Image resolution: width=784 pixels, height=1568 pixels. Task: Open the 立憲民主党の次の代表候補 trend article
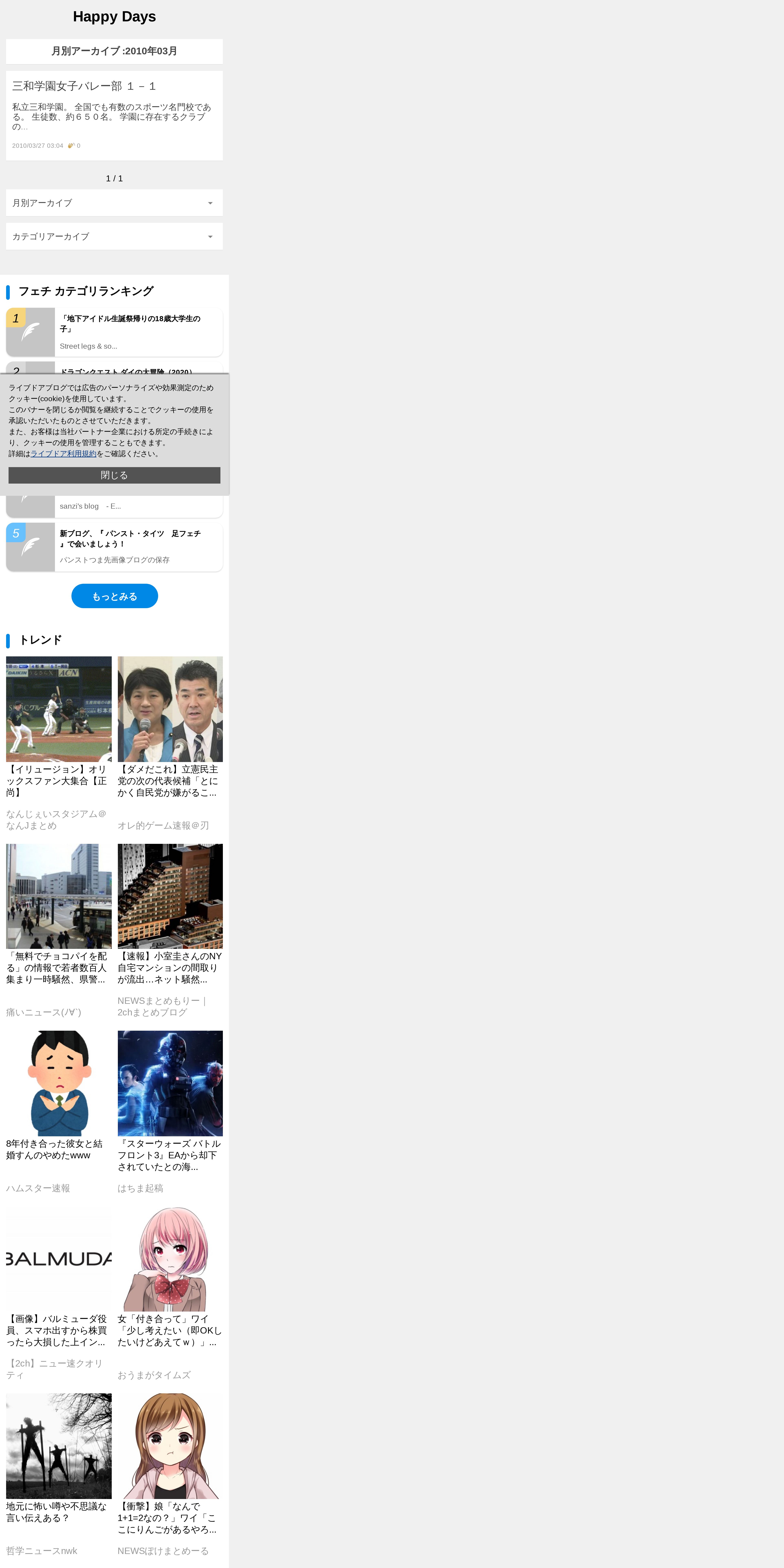[170, 781]
